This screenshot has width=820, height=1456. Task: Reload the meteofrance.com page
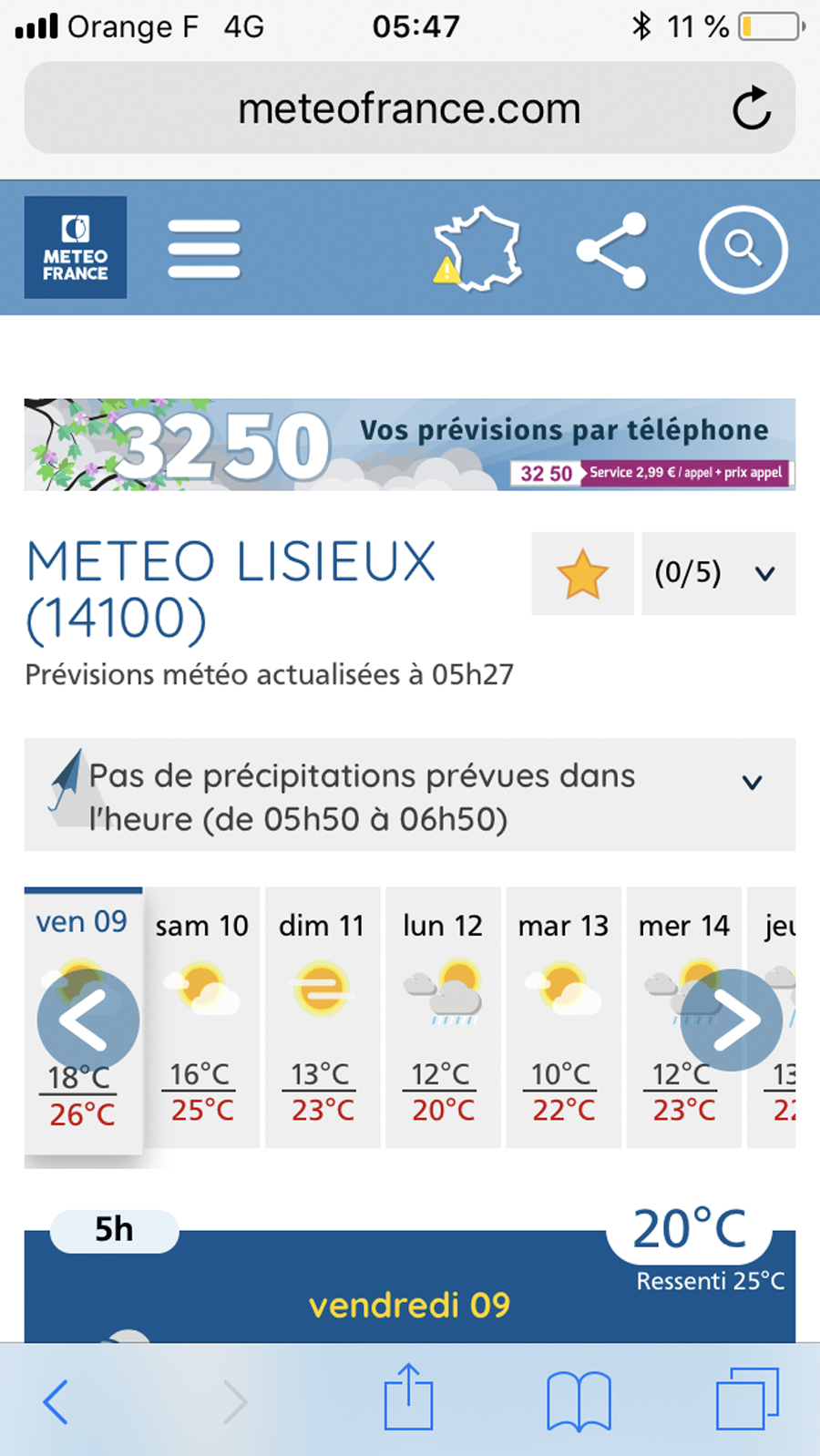pyautogui.click(x=753, y=108)
